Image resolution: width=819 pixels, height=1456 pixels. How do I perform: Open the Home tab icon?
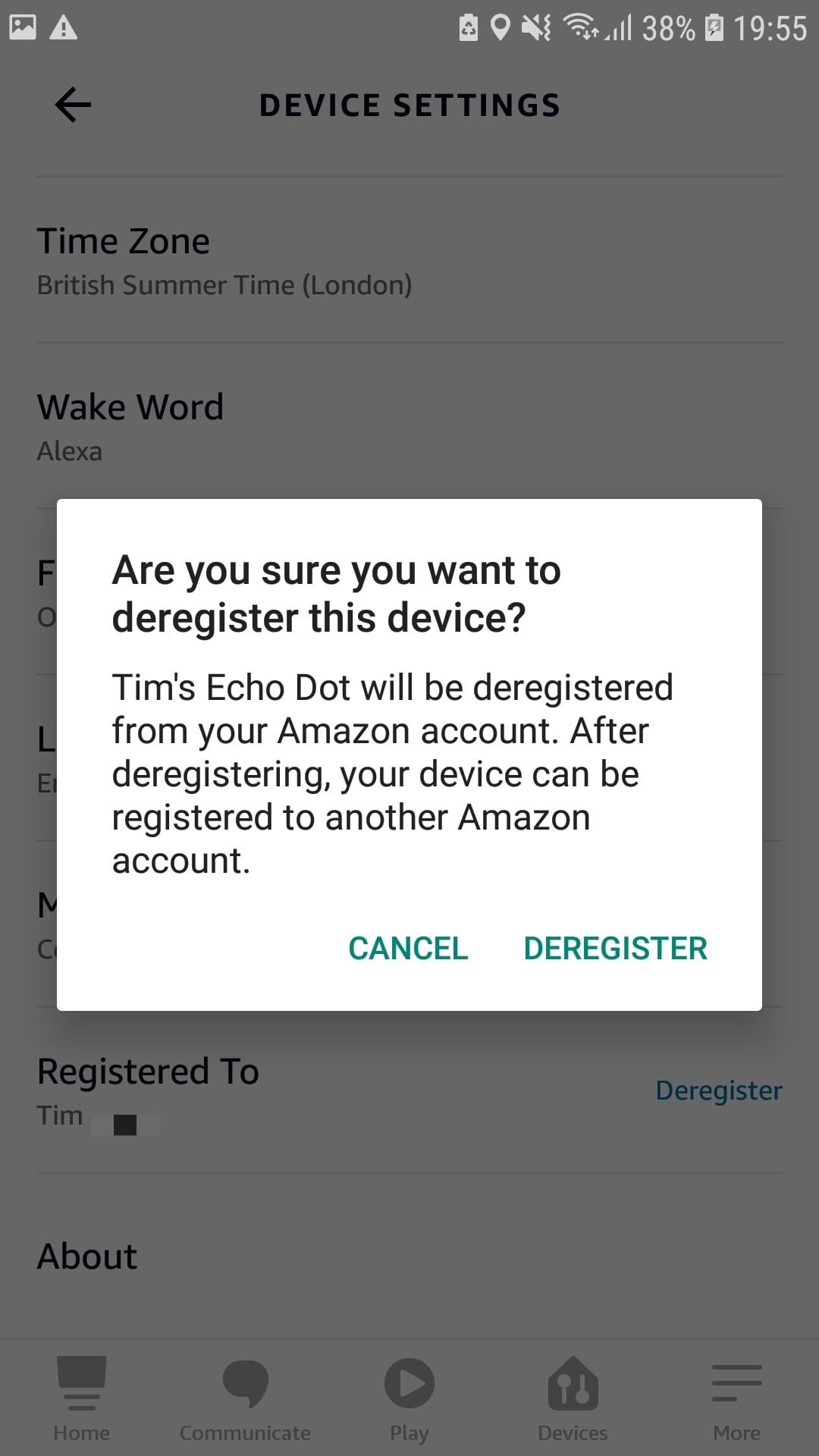click(81, 1395)
